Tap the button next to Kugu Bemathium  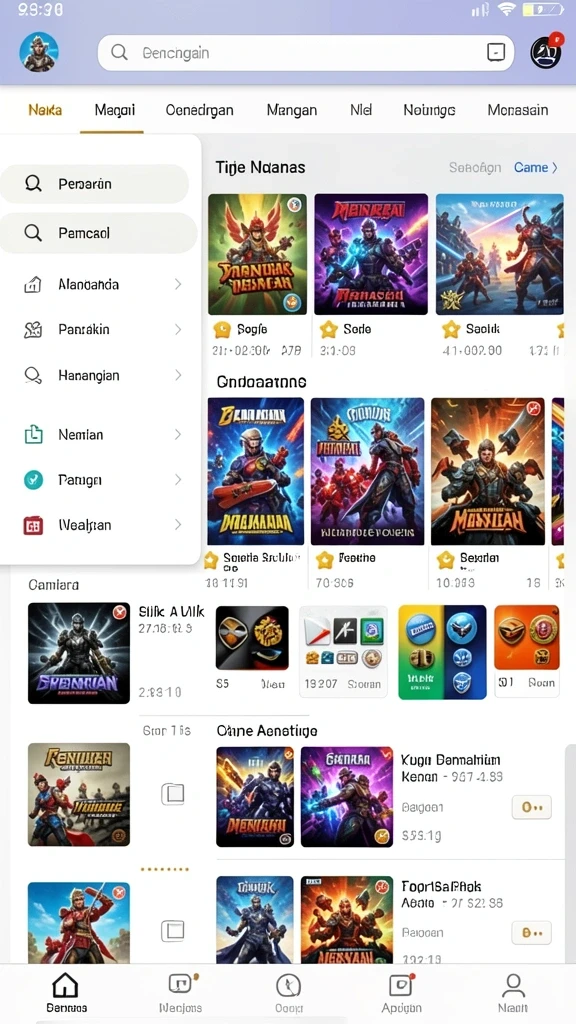tap(532, 807)
